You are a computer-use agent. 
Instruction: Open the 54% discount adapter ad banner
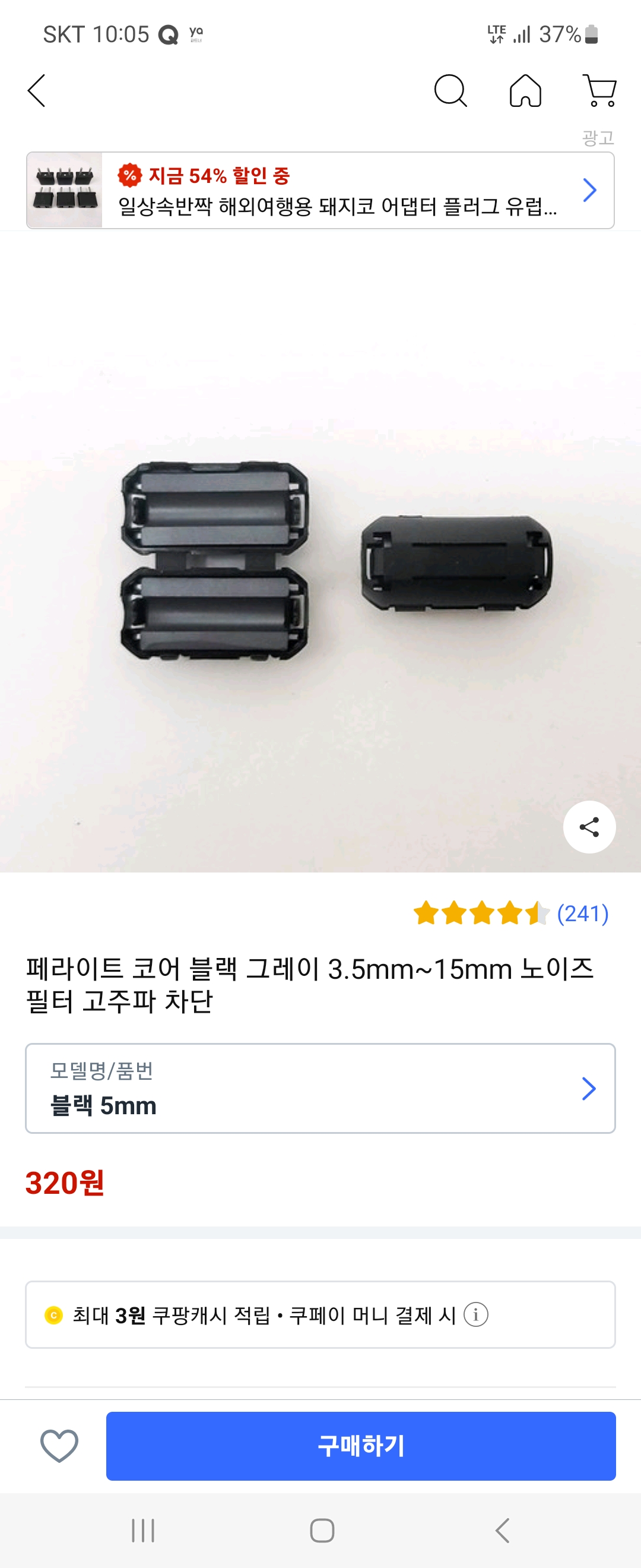320,191
